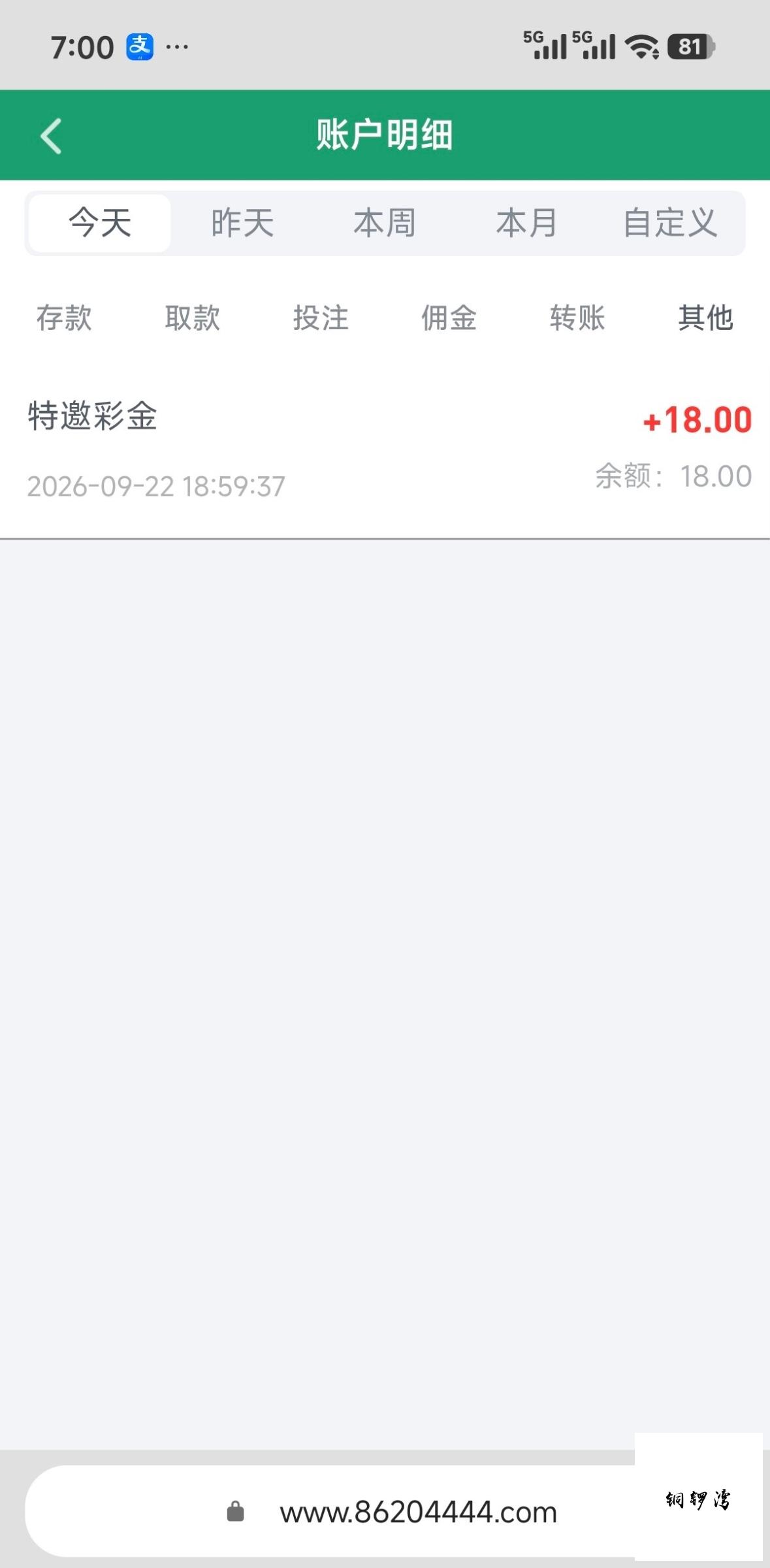Show 存款 records
The width and height of the screenshot is (770, 1568).
click(x=64, y=318)
